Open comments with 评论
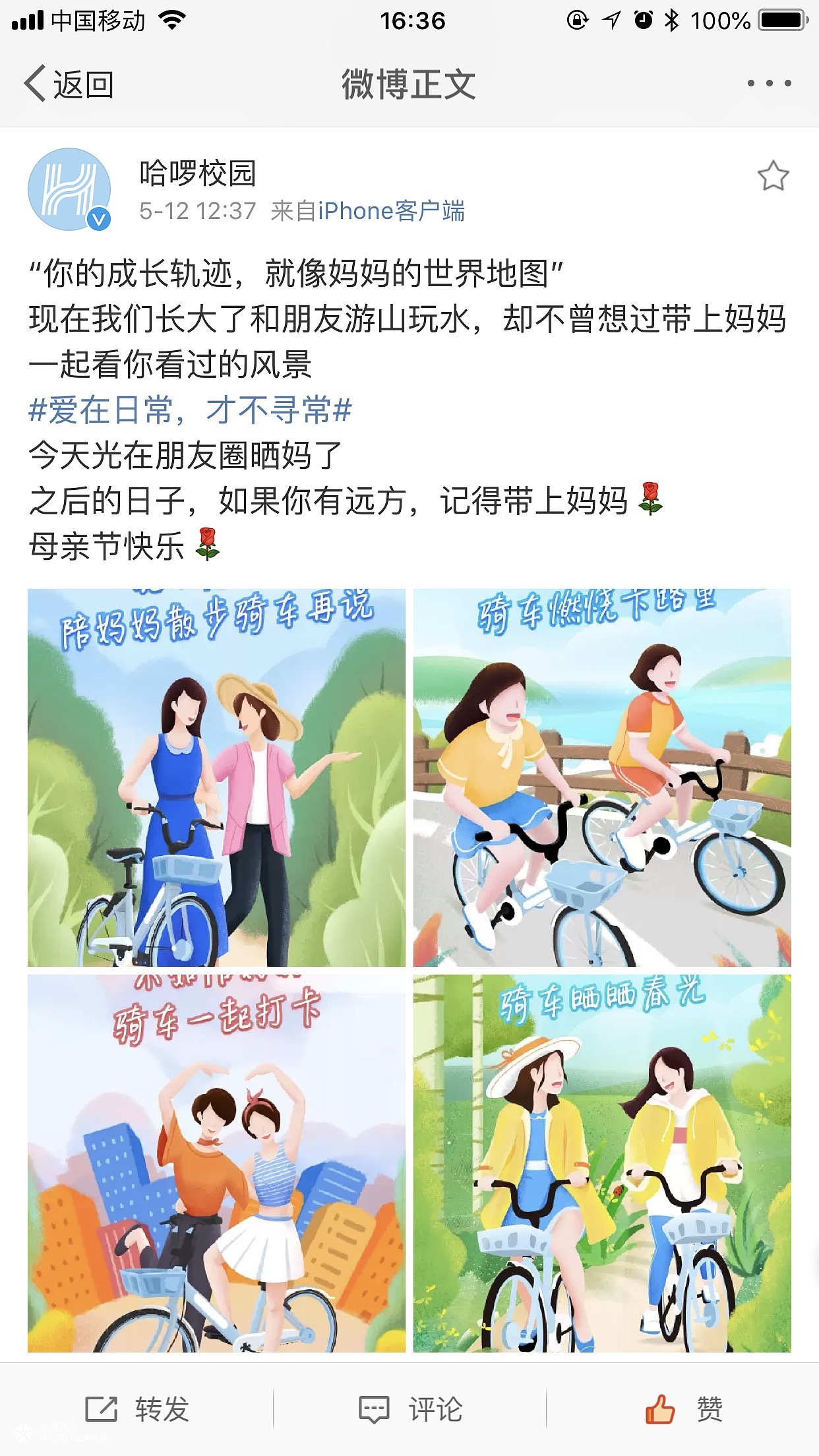 (x=410, y=1409)
